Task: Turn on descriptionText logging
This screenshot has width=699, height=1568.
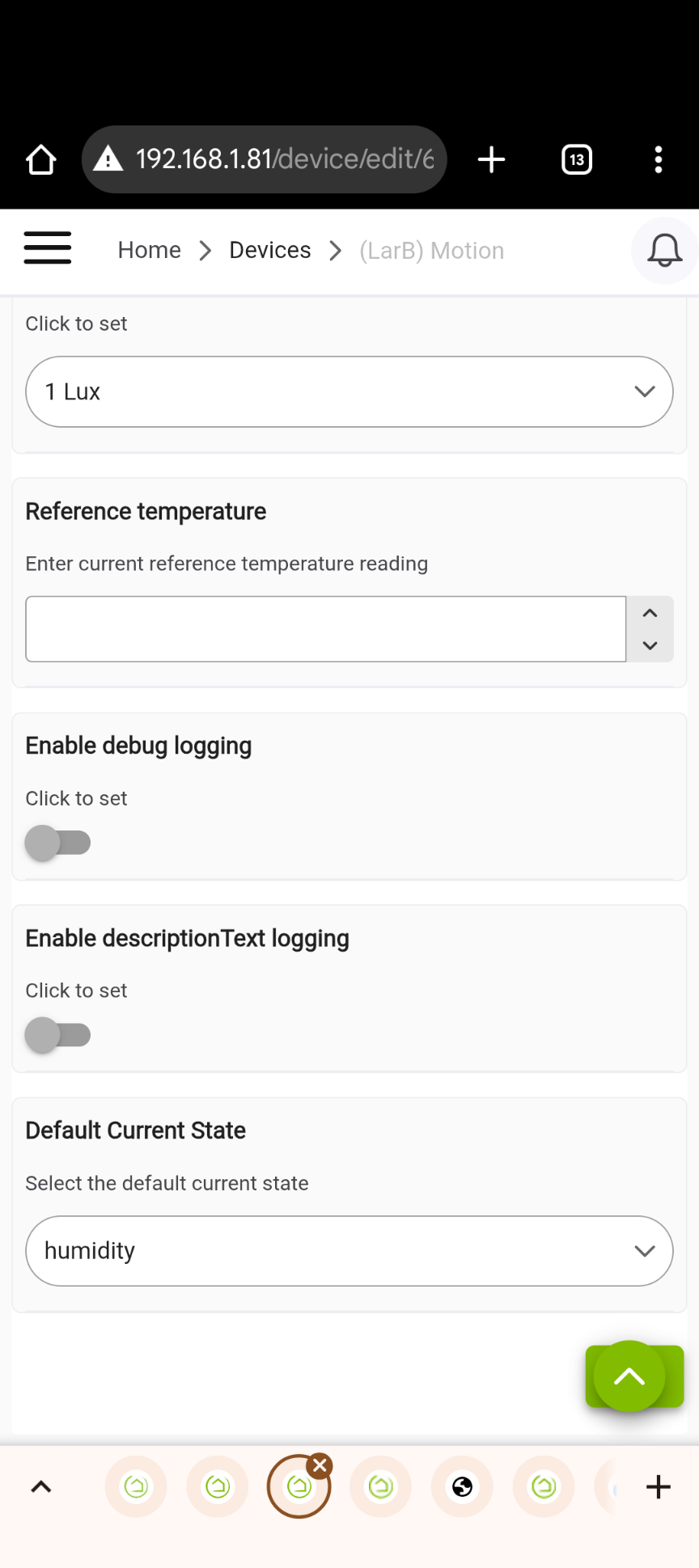Action: click(x=57, y=1035)
